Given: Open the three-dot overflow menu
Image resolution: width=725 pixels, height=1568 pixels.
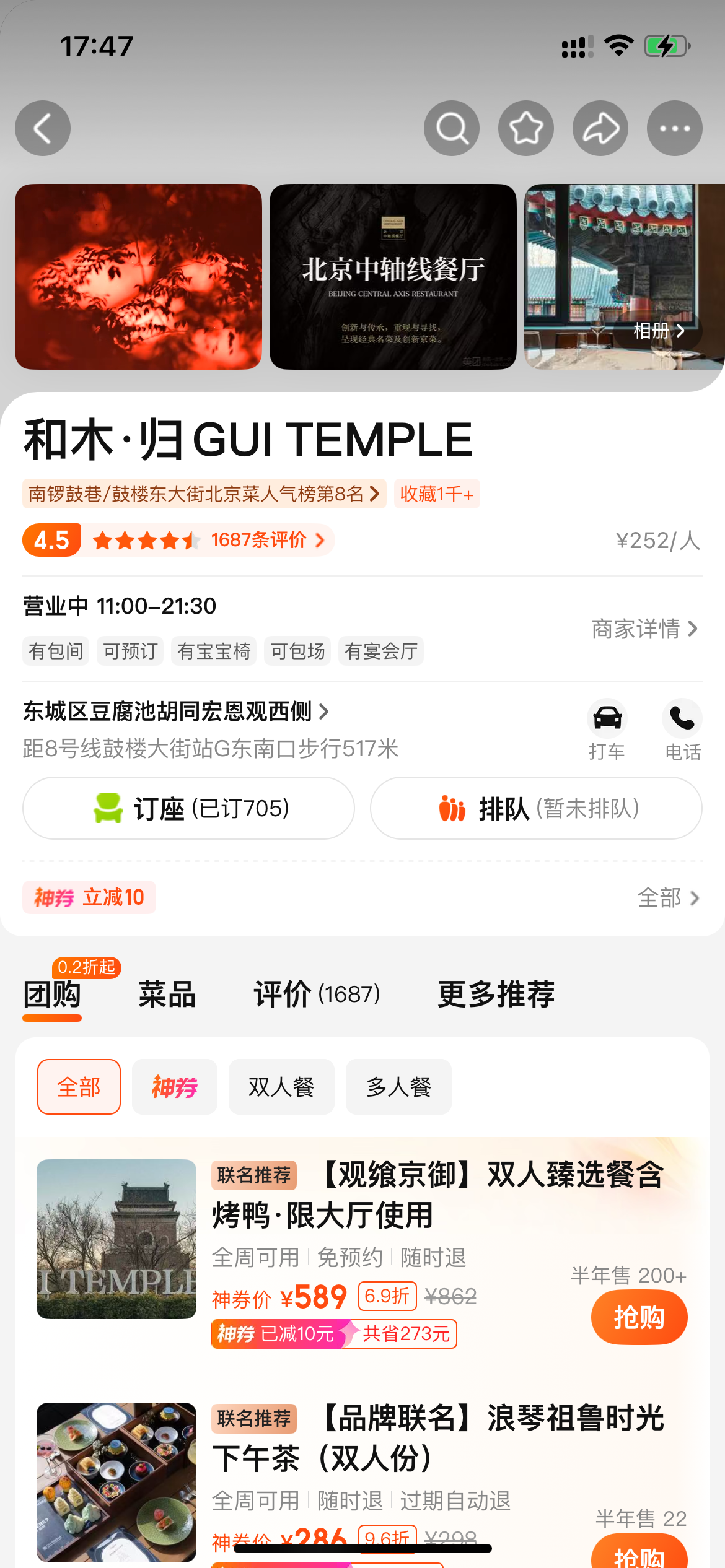Looking at the screenshot, I should (675, 128).
